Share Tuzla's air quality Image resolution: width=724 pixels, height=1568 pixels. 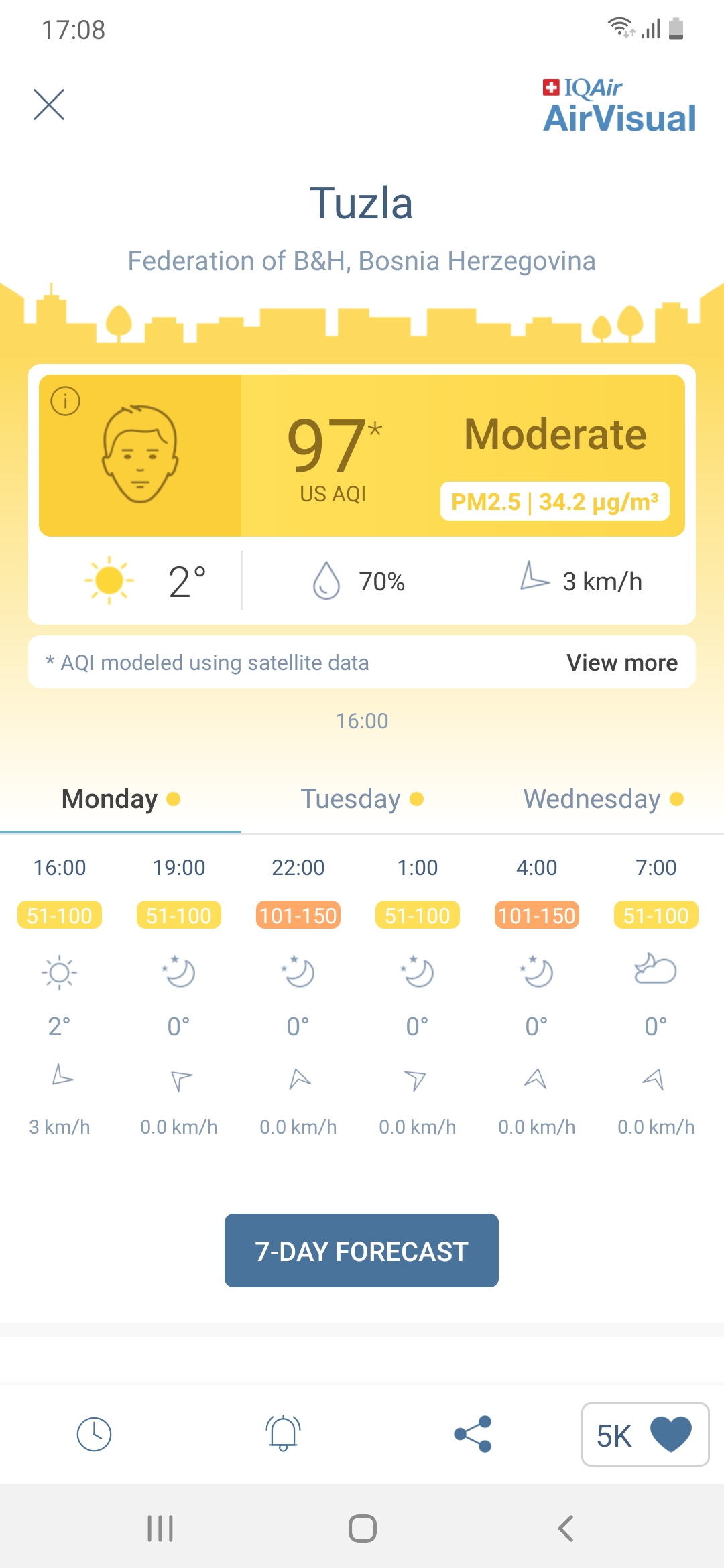tap(473, 1434)
